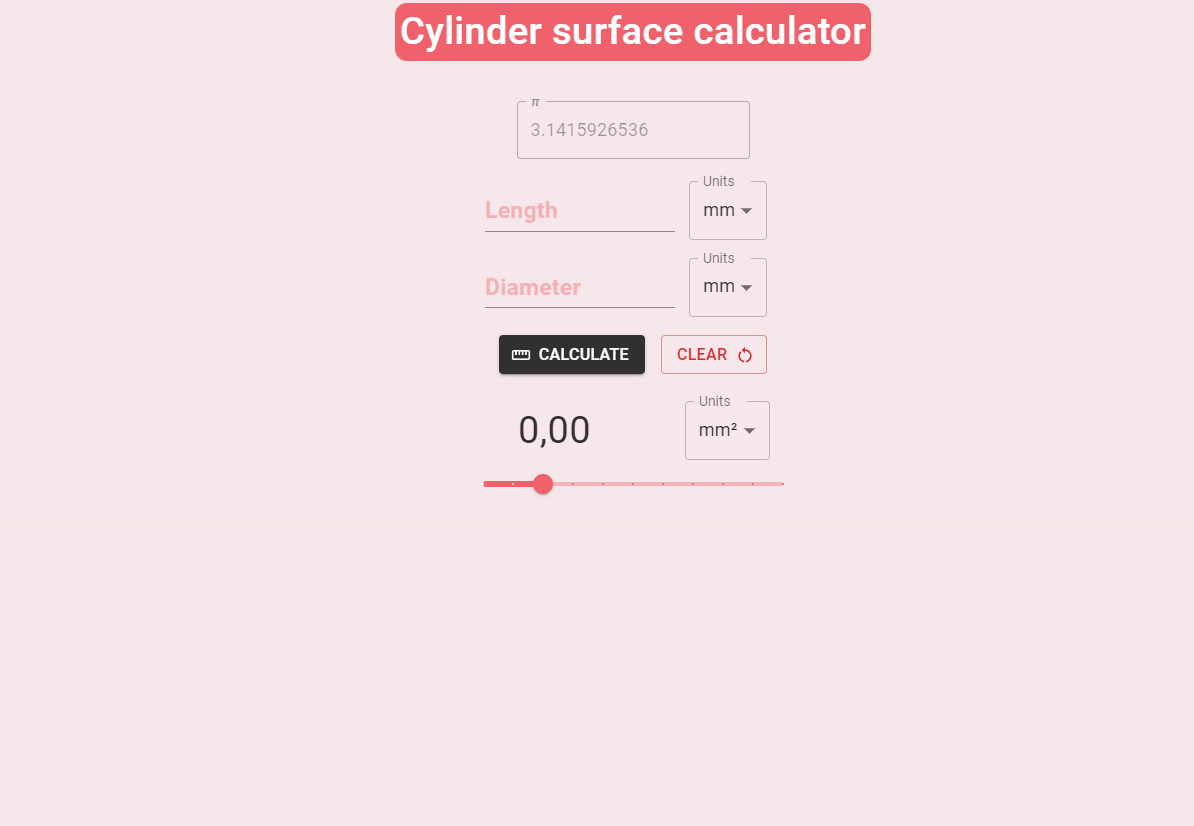This screenshot has width=1194, height=826.
Task: Tap the π value field
Action: click(x=632, y=130)
